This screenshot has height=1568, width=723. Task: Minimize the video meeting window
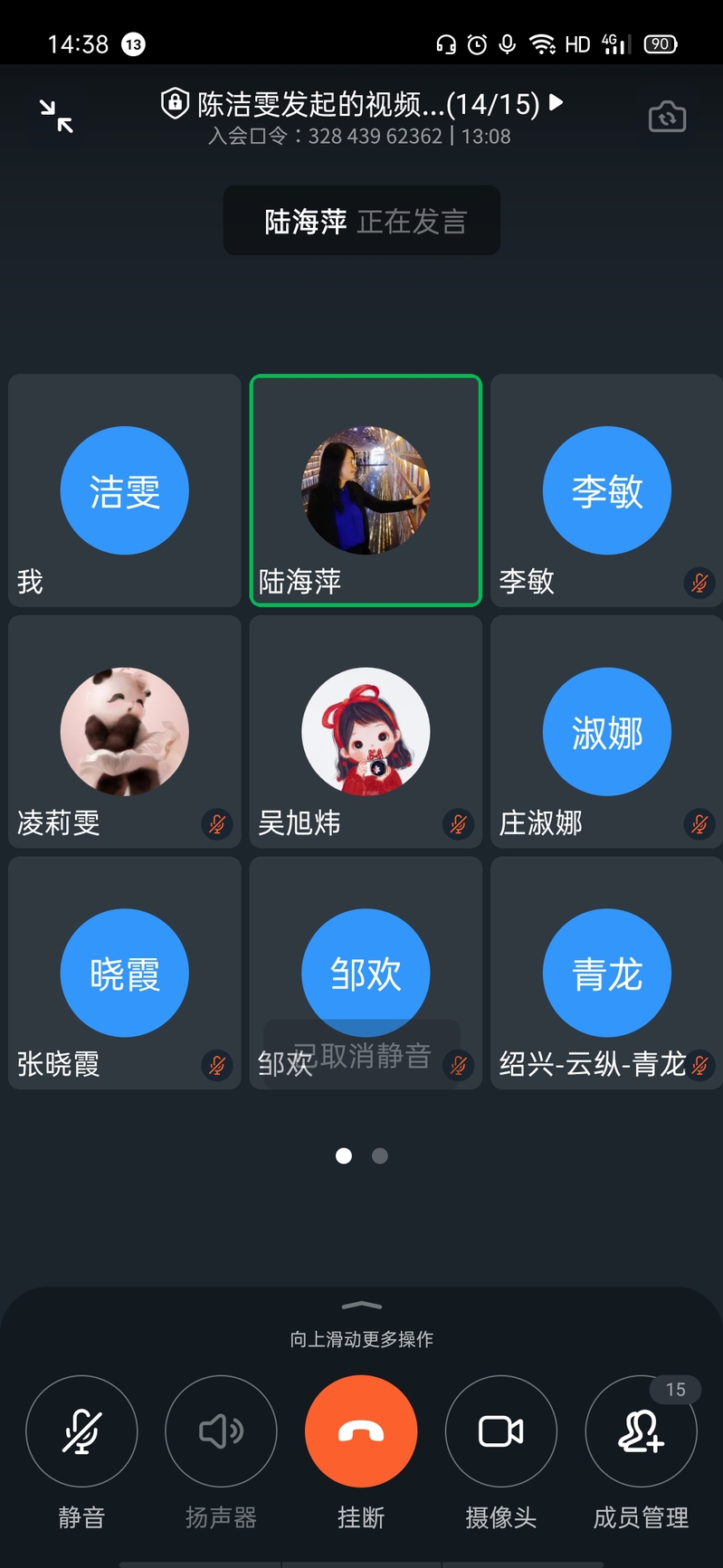(56, 117)
